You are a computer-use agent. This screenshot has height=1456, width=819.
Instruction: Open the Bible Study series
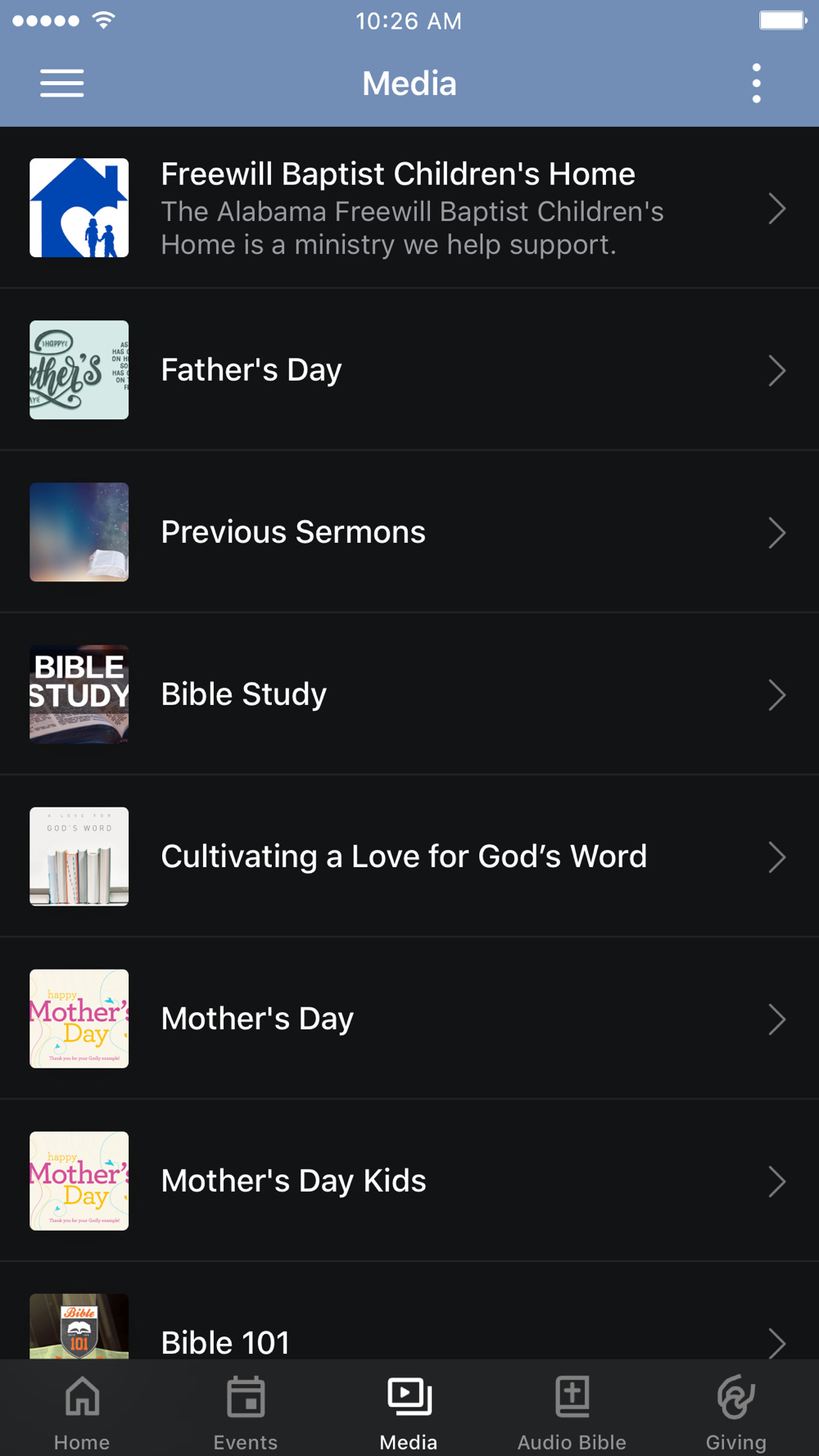coord(409,694)
